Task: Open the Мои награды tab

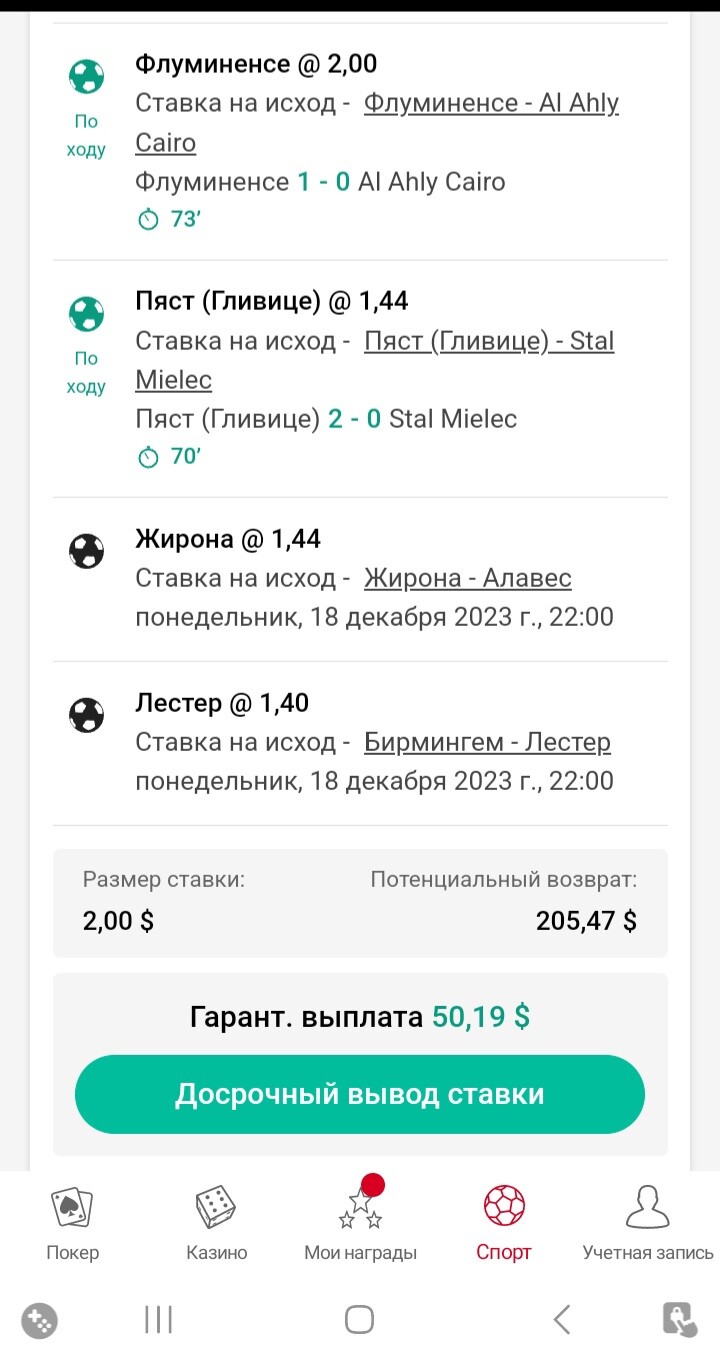Action: [360, 1223]
